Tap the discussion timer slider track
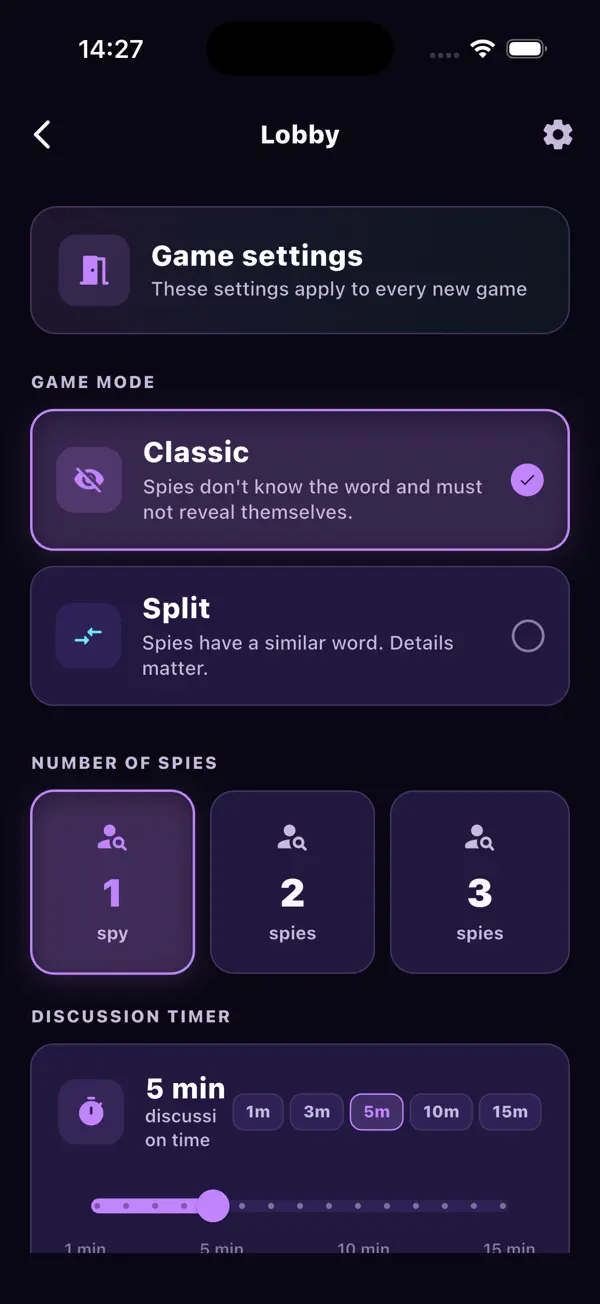Image resolution: width=600 pixels, height=1304 pixels. point(300,1206)
